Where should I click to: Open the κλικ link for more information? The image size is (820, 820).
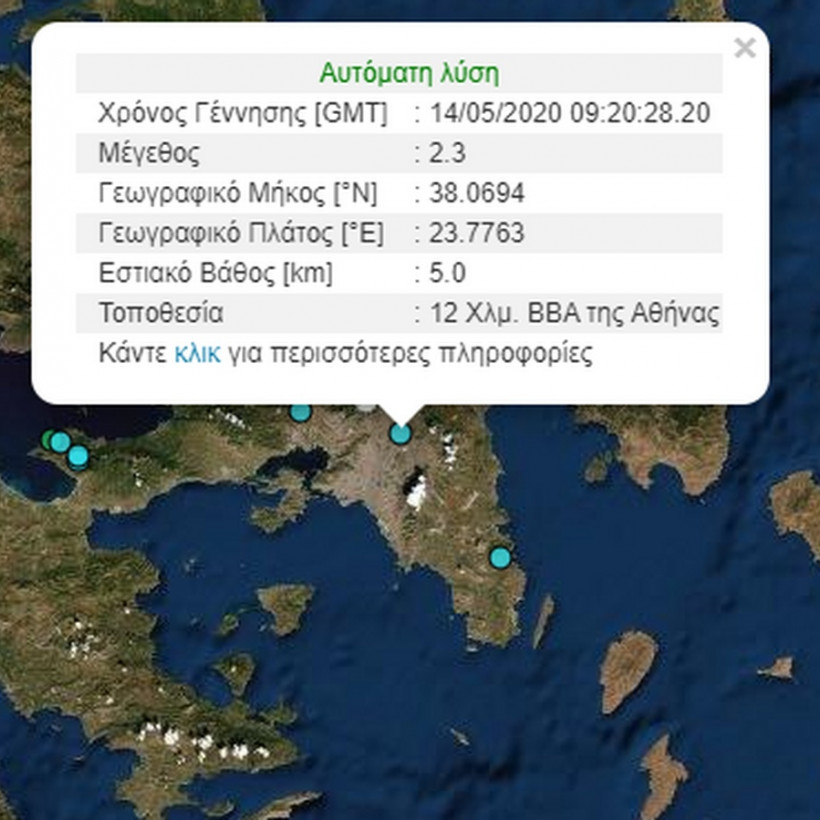(198, 354)
